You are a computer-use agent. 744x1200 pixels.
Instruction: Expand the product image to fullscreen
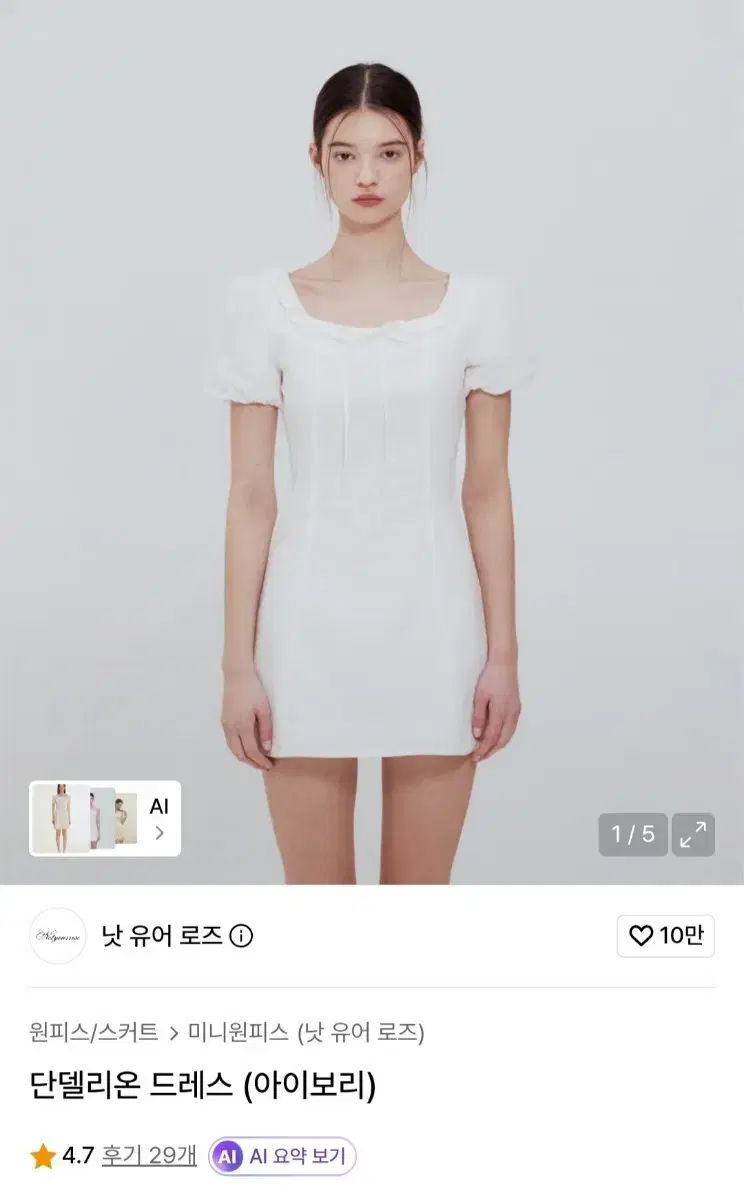[x=693, y=835]
